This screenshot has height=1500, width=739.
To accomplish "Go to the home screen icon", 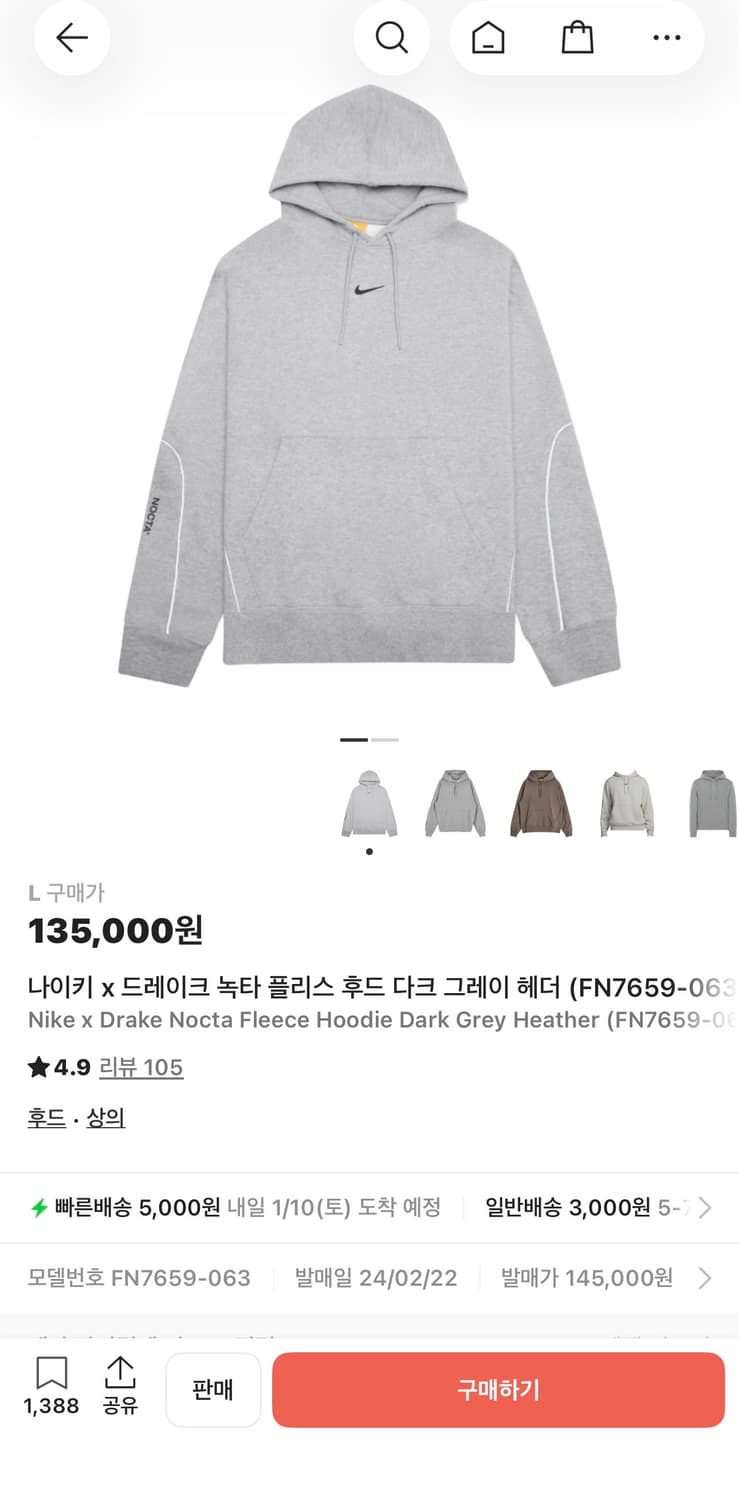I will pyautogui.click(x=487, y=38).
